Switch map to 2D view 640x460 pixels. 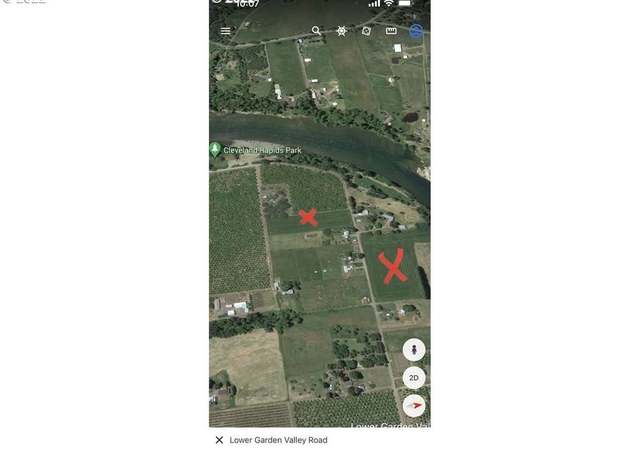pos(414,378)
